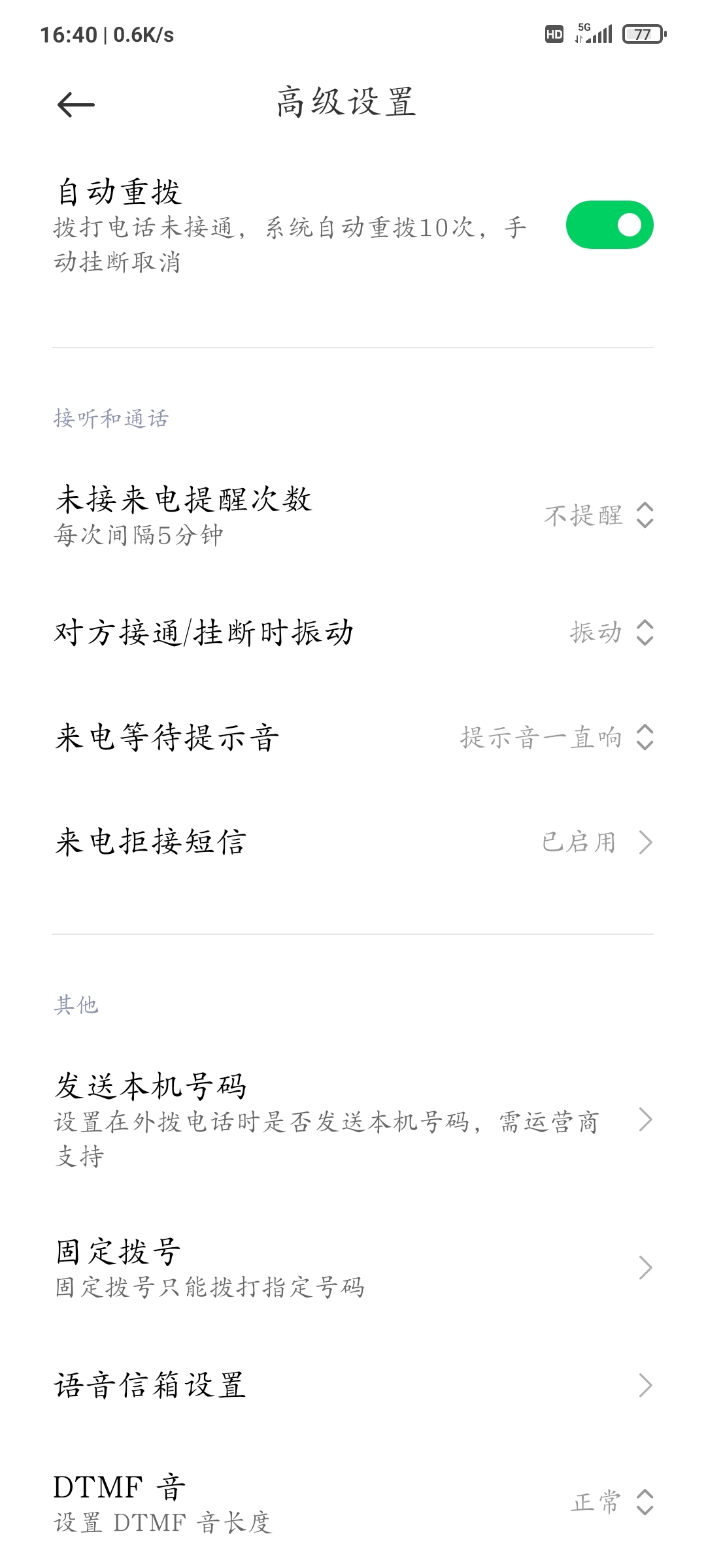706x1568 pixels.
Task: Go back from 高级设置
Action: [76, 105]
